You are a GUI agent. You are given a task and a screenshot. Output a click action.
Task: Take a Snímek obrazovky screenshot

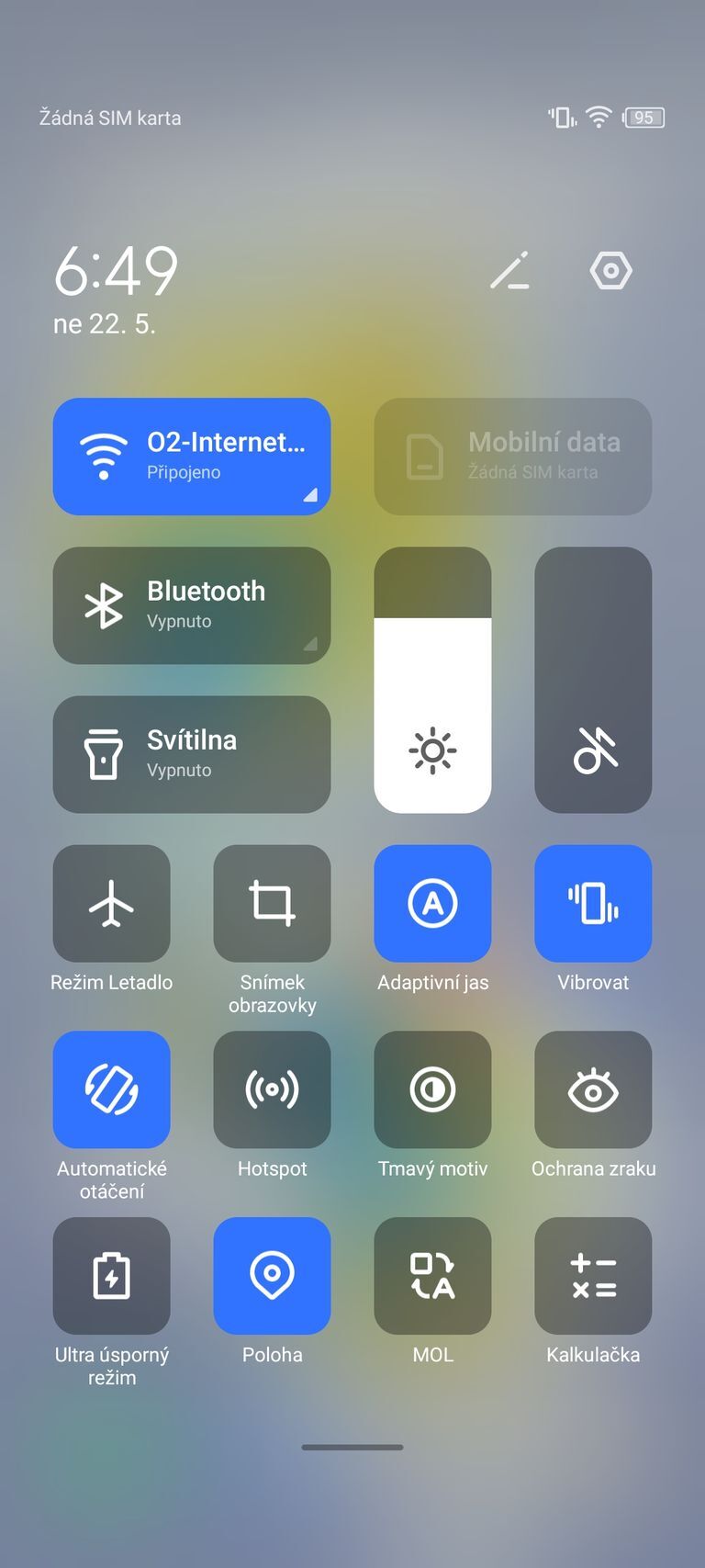click(272, 903)
